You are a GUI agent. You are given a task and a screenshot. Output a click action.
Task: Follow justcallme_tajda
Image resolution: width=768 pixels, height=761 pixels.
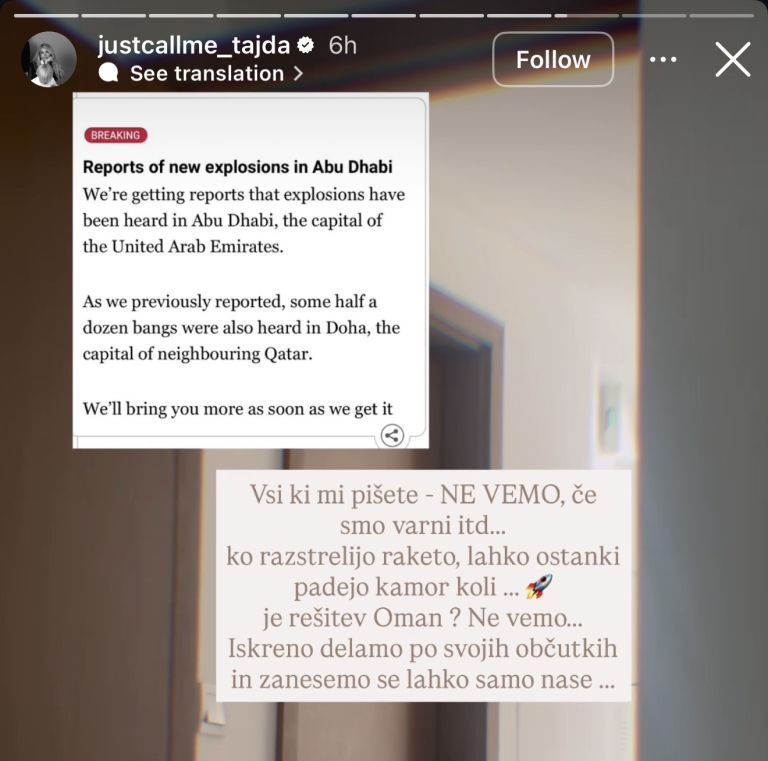pos(553,60)
